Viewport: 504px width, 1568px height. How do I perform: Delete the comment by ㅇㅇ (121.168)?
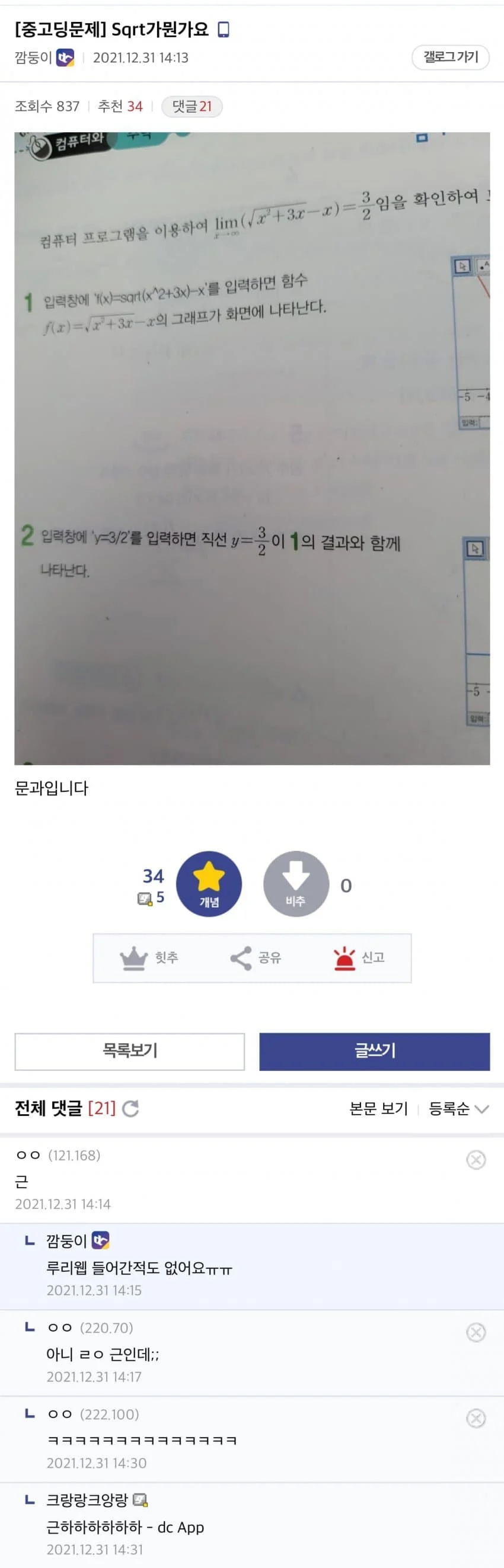click(476, 1160)
